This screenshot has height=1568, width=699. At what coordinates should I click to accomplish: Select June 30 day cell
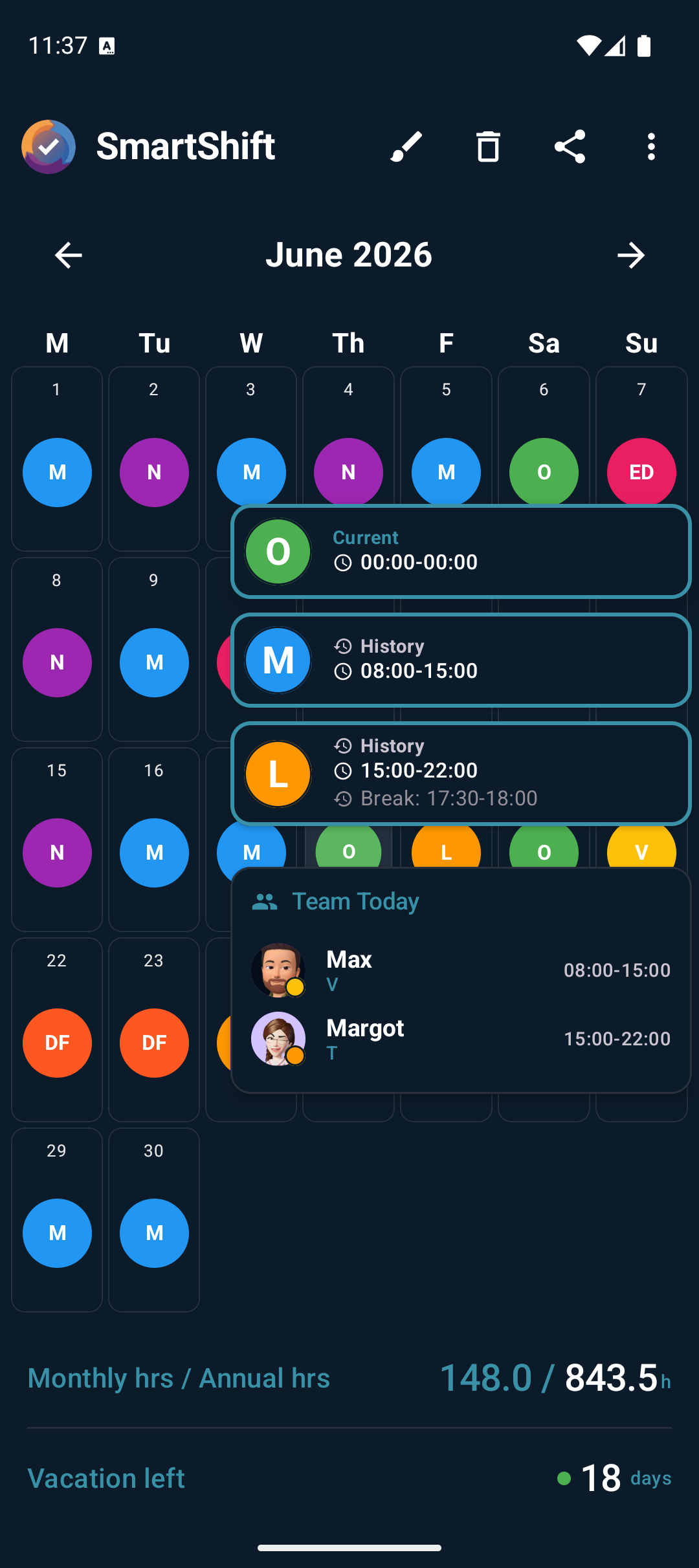(x=154, y=1219)
